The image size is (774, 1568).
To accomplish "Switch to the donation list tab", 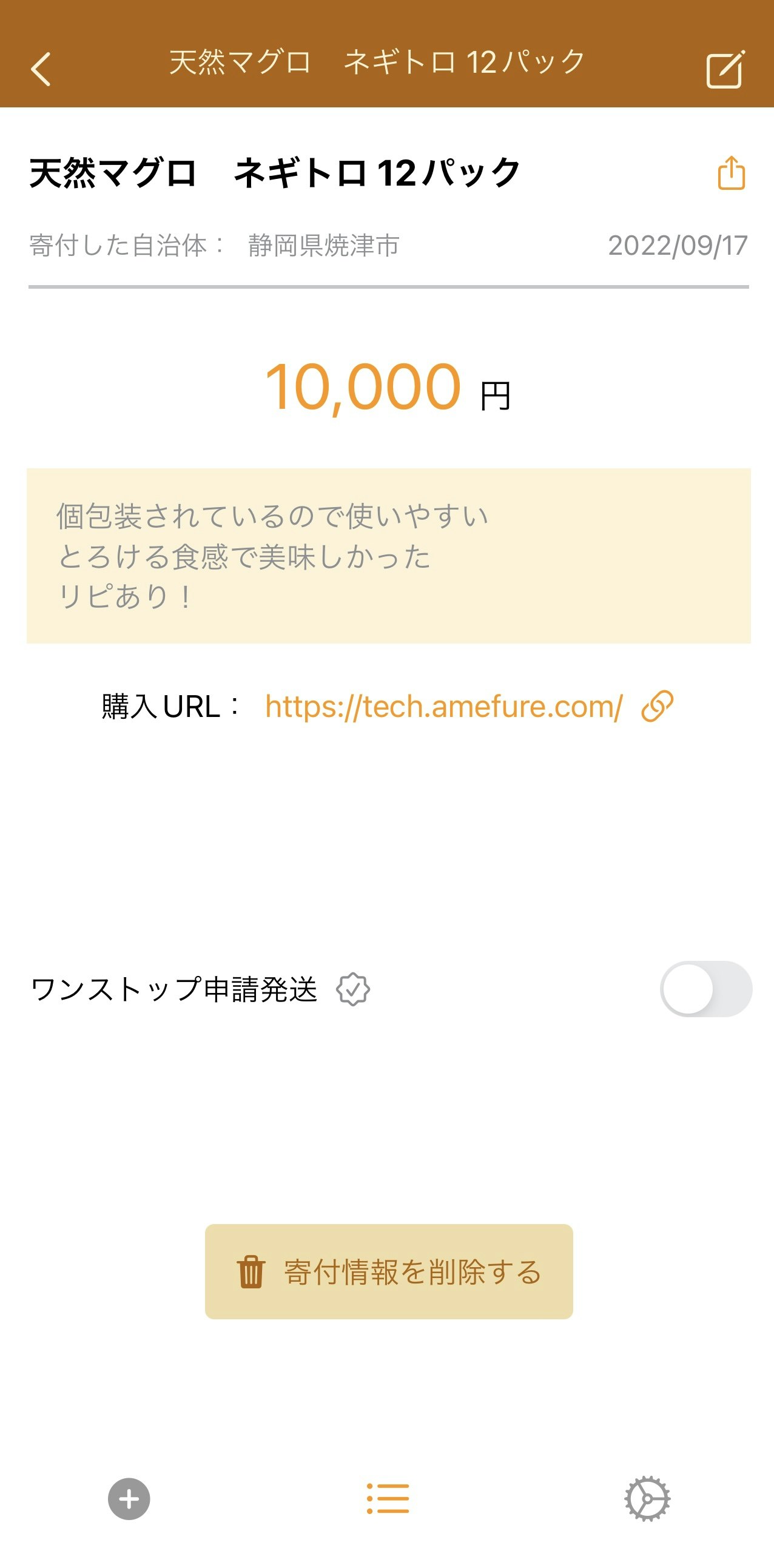I will 388,1499.
